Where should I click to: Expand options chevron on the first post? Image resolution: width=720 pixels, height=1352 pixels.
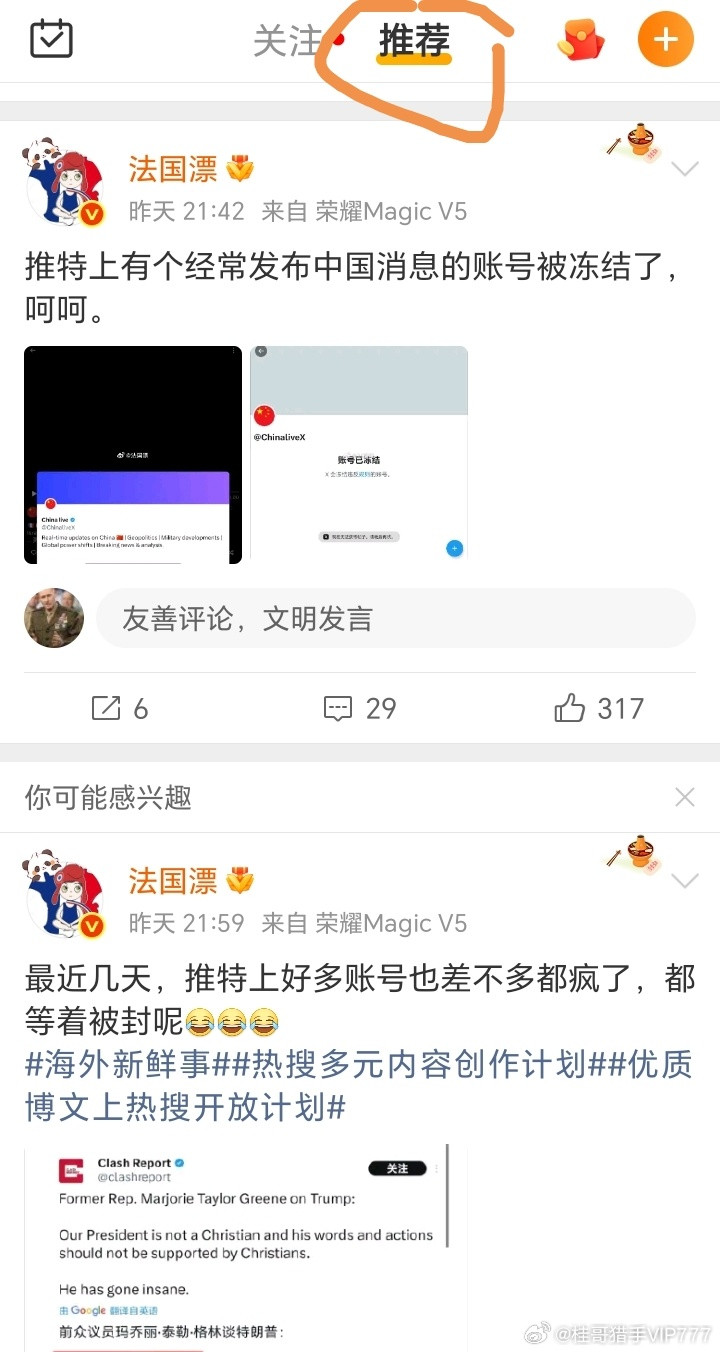[686, 169]
